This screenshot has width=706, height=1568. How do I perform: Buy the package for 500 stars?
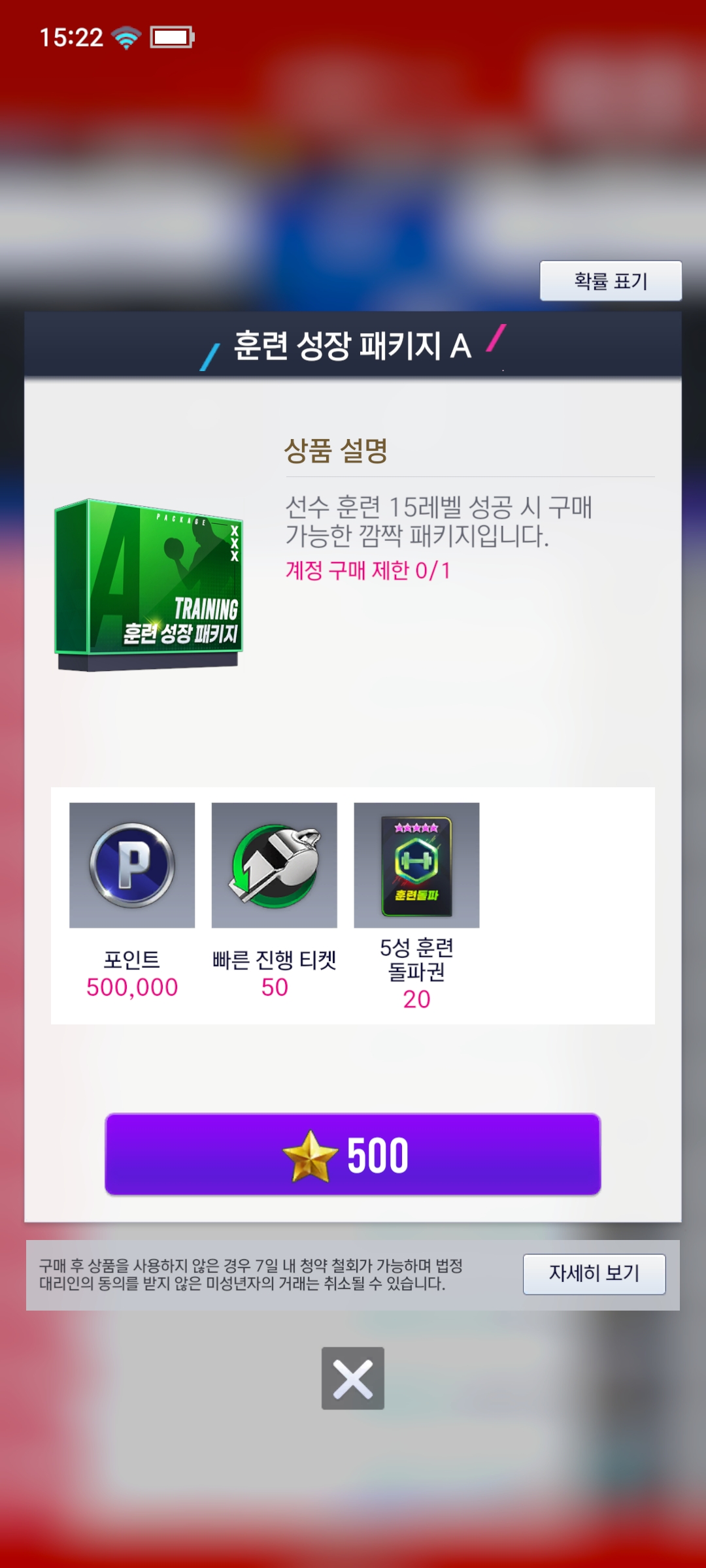[353, 1154]
